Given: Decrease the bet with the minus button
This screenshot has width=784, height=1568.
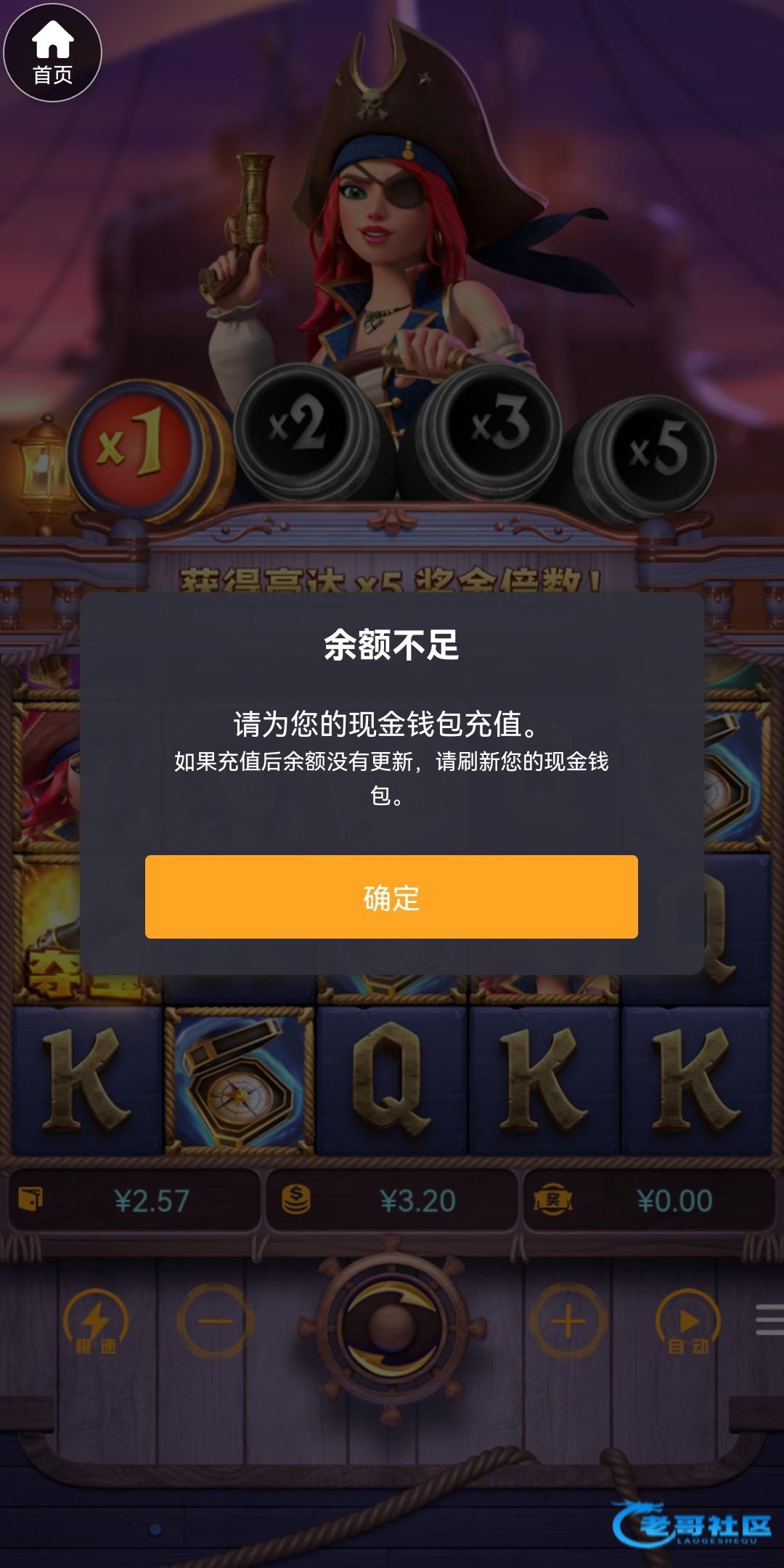Looking at the screenshot, I should (x=215, y=1321).
